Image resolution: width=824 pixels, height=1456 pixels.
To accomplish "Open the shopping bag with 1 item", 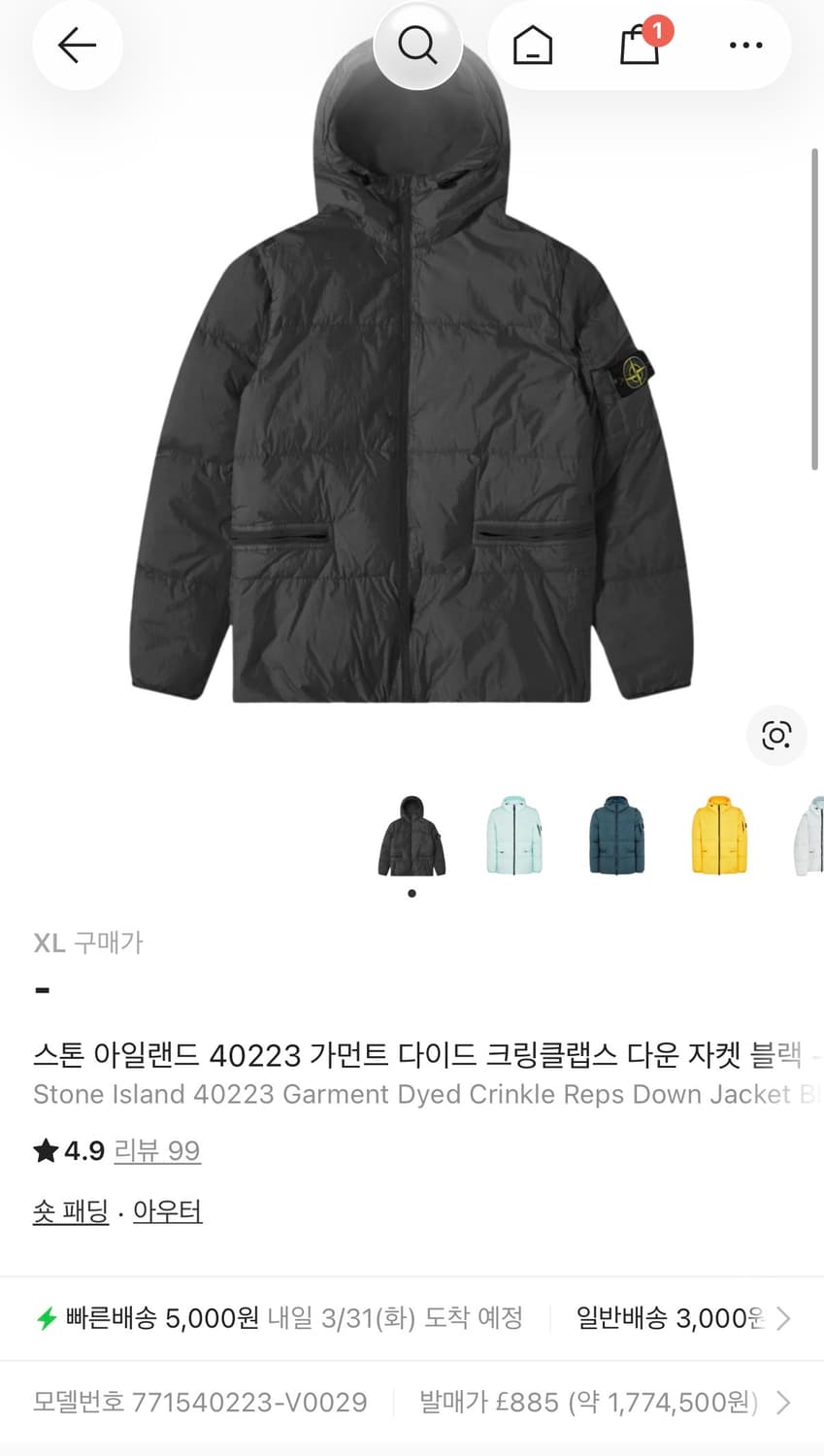I will coord(641,45).
